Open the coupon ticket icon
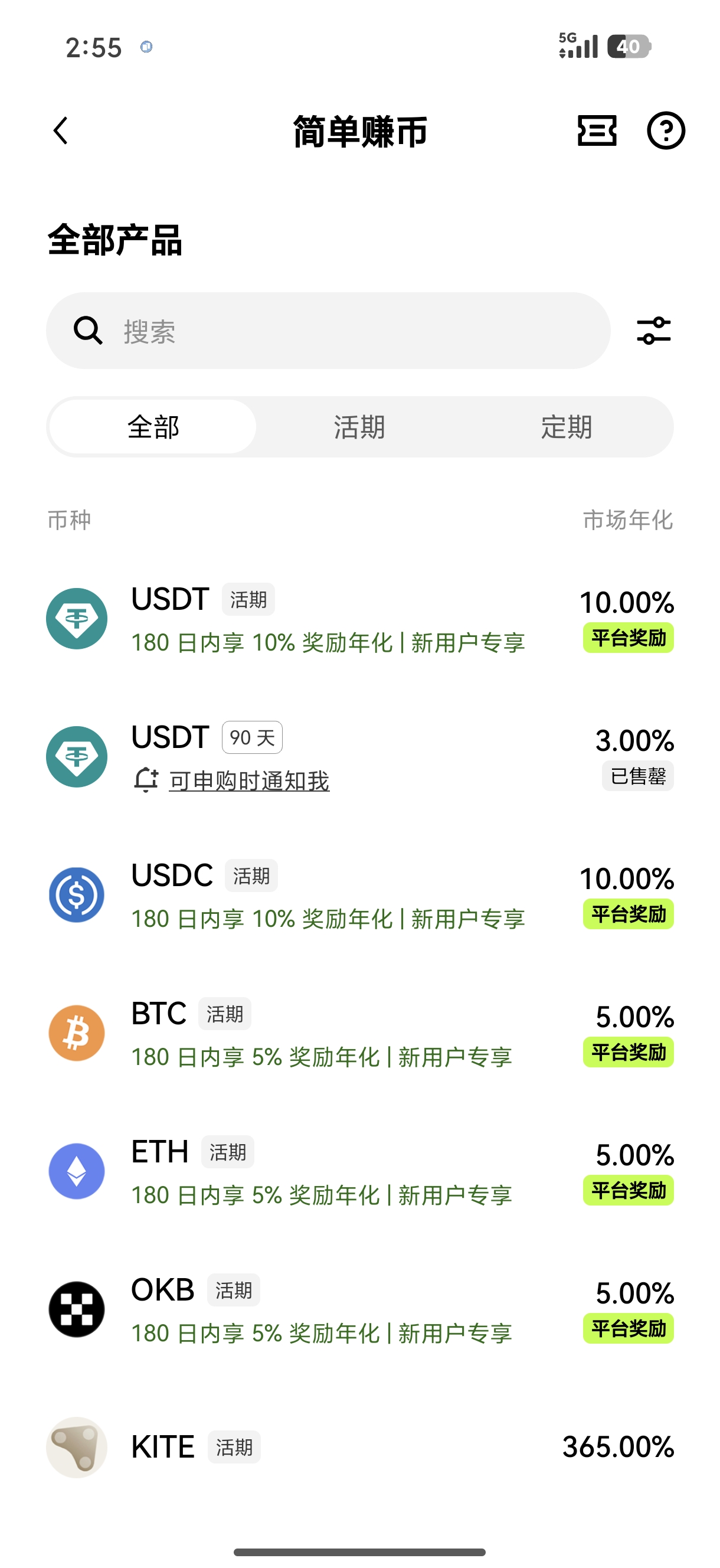The height and width of the screenshot is (1568, 720). point(597,131)
